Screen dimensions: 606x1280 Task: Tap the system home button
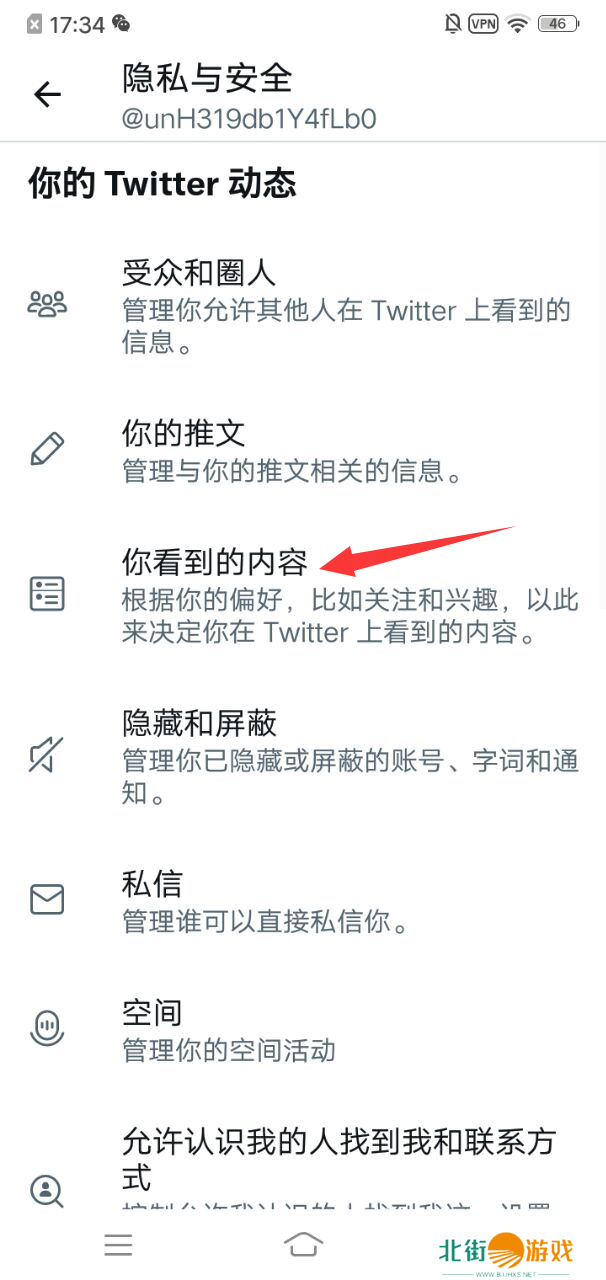tap(303, 1244)
